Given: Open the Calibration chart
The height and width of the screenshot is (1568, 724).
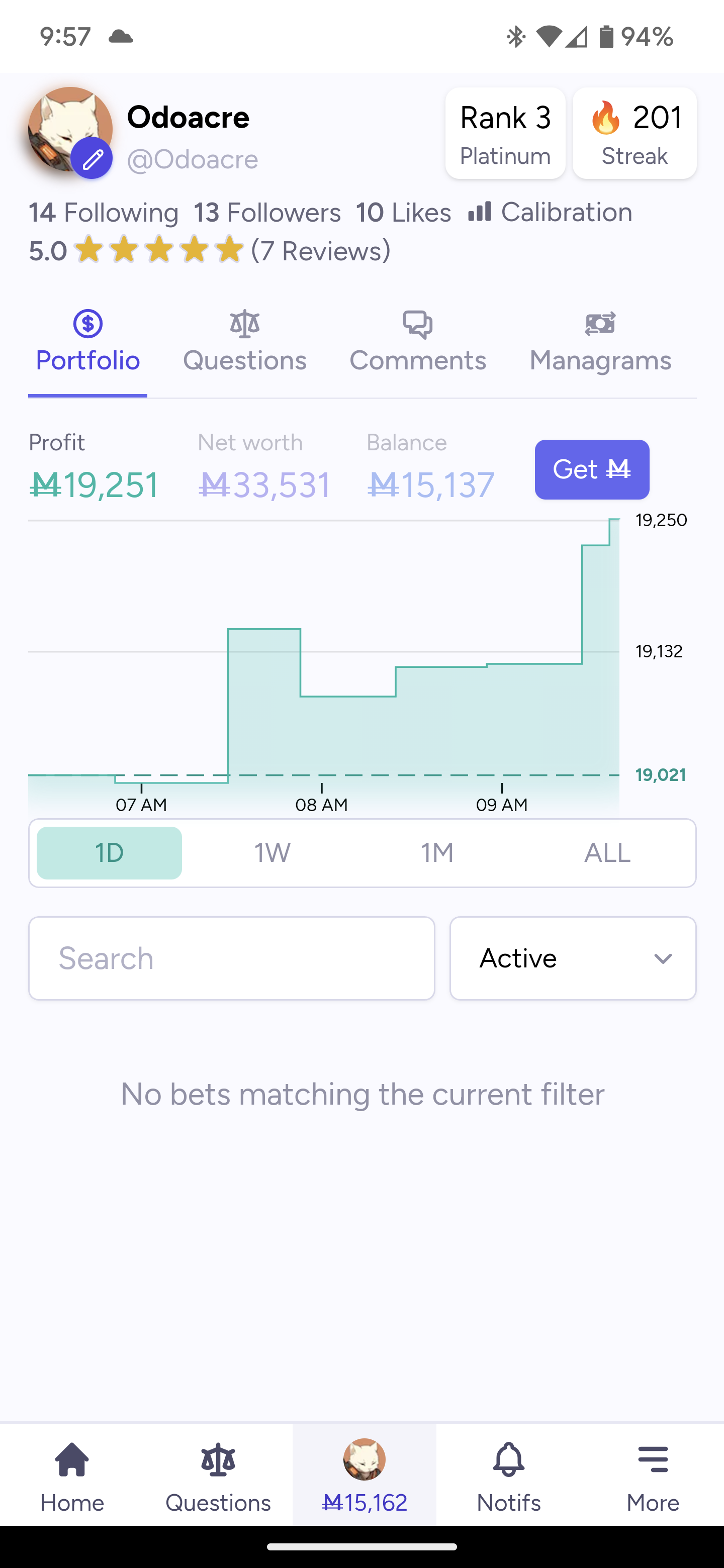Looking at the screenshot, I should [x=551, y=213].
